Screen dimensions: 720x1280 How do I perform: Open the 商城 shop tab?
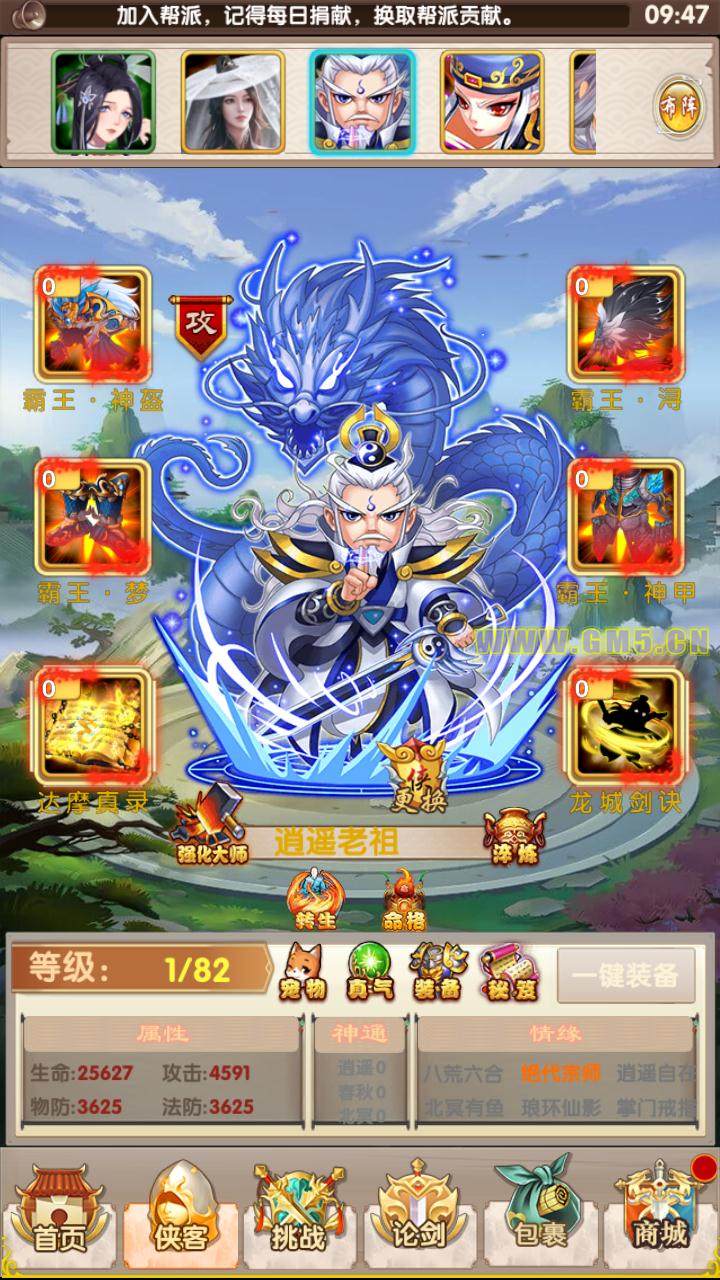[x=659, y=1212]
